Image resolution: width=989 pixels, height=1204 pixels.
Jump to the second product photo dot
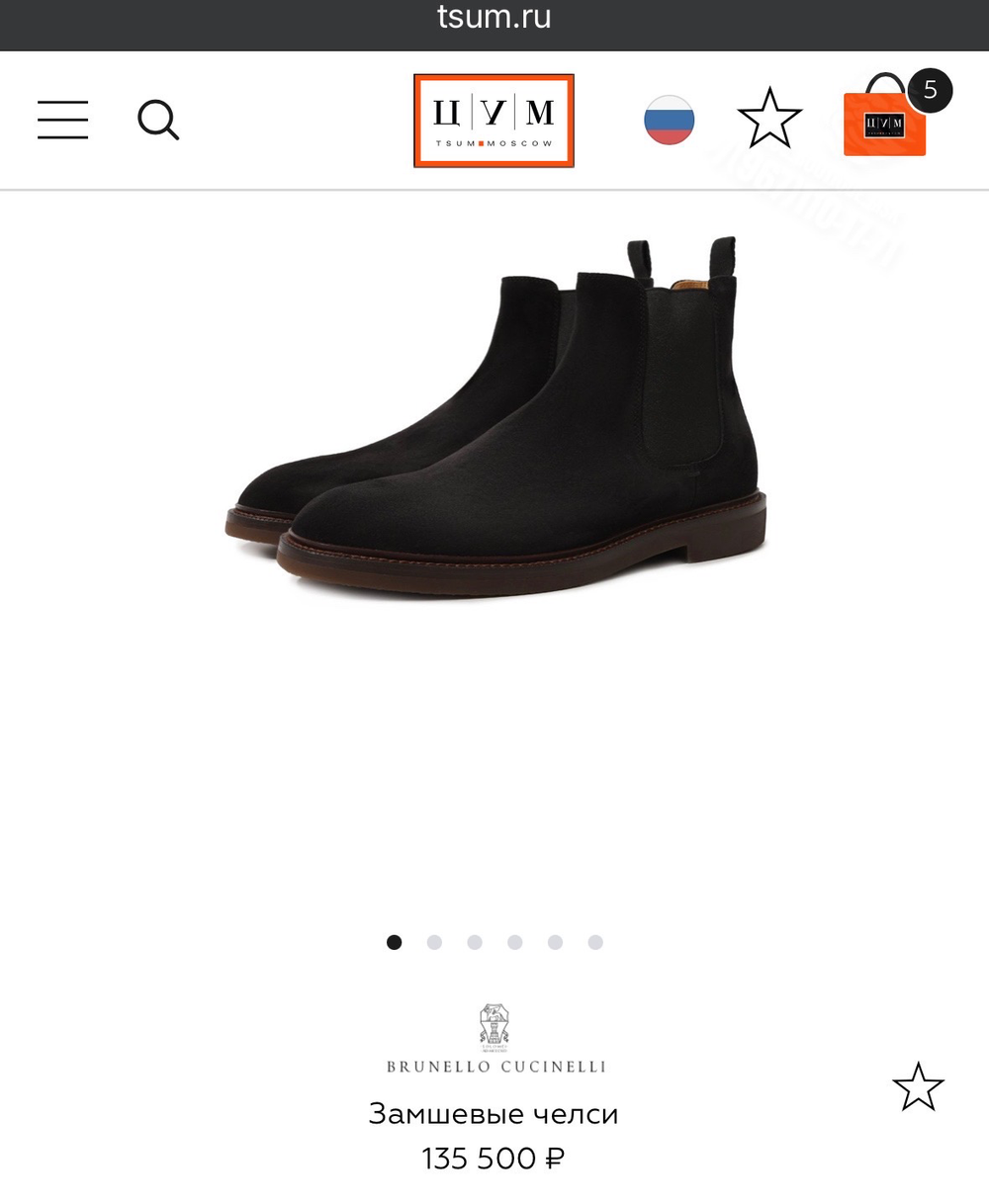tap(434, 942)
